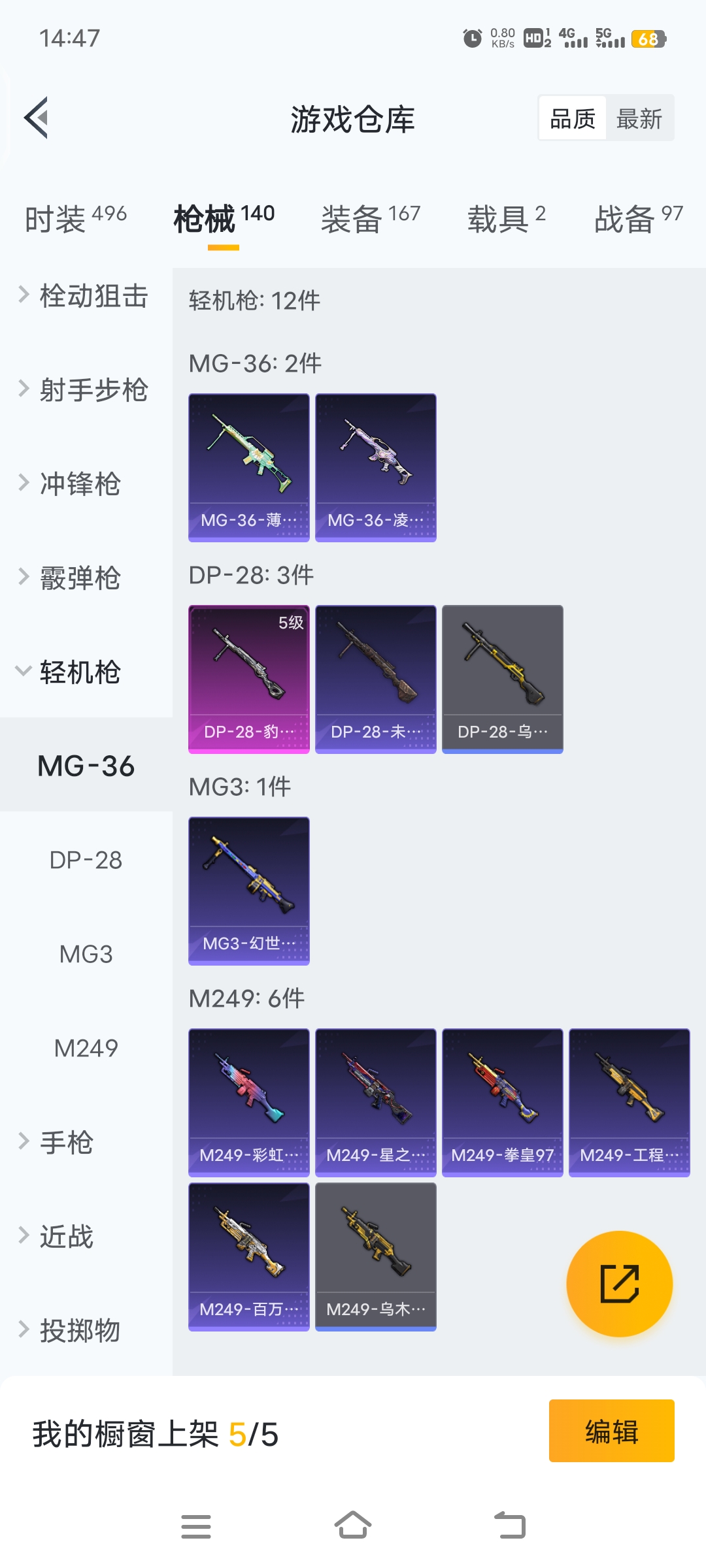Switch to the 时装 tab
The height and width of the screenshot is (1568, 706).
pos(75,219)
